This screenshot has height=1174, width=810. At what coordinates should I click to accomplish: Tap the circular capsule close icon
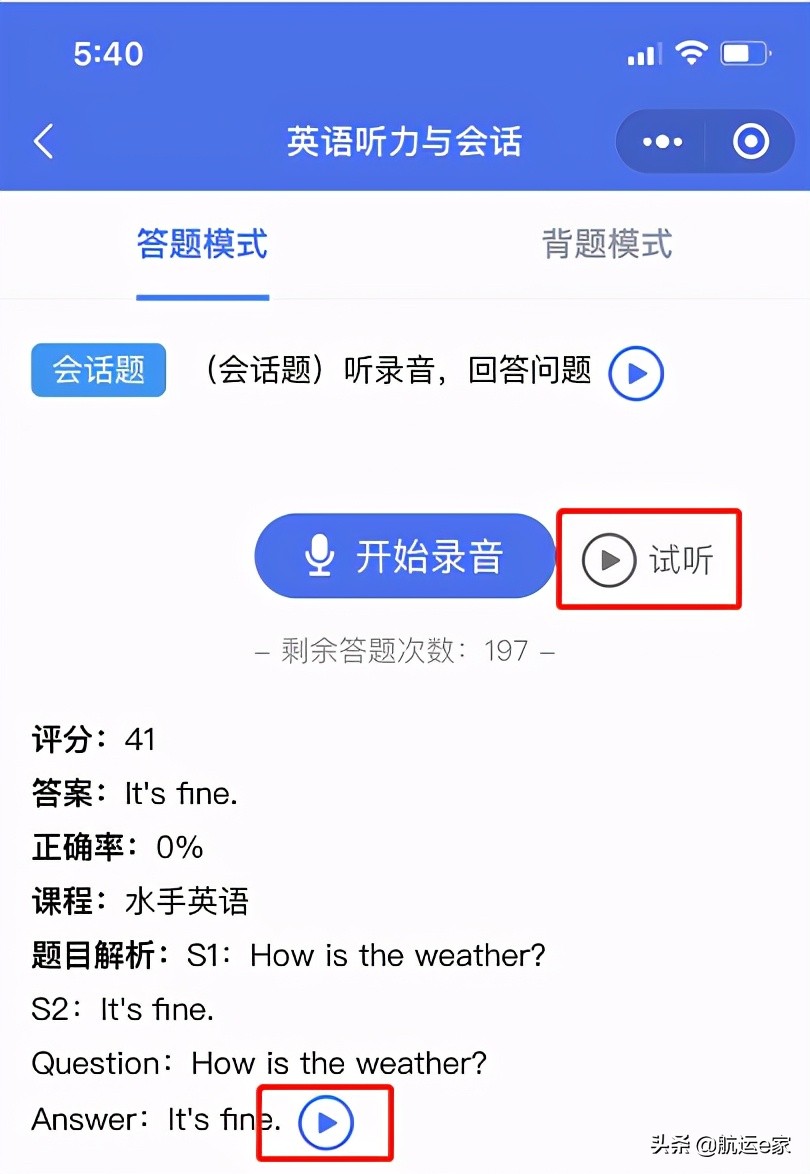click(x=751, y=141)
